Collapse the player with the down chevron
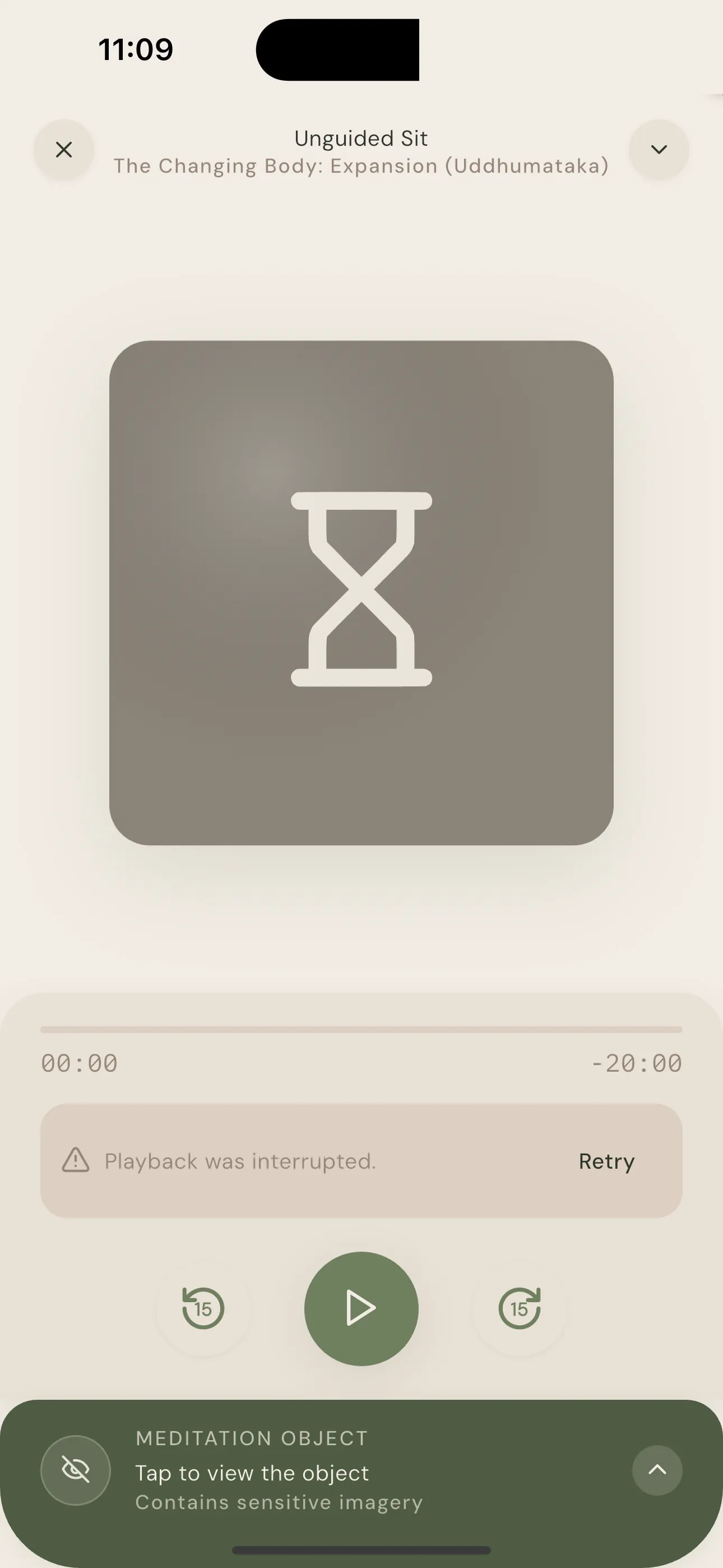 [x=659, y=150]
